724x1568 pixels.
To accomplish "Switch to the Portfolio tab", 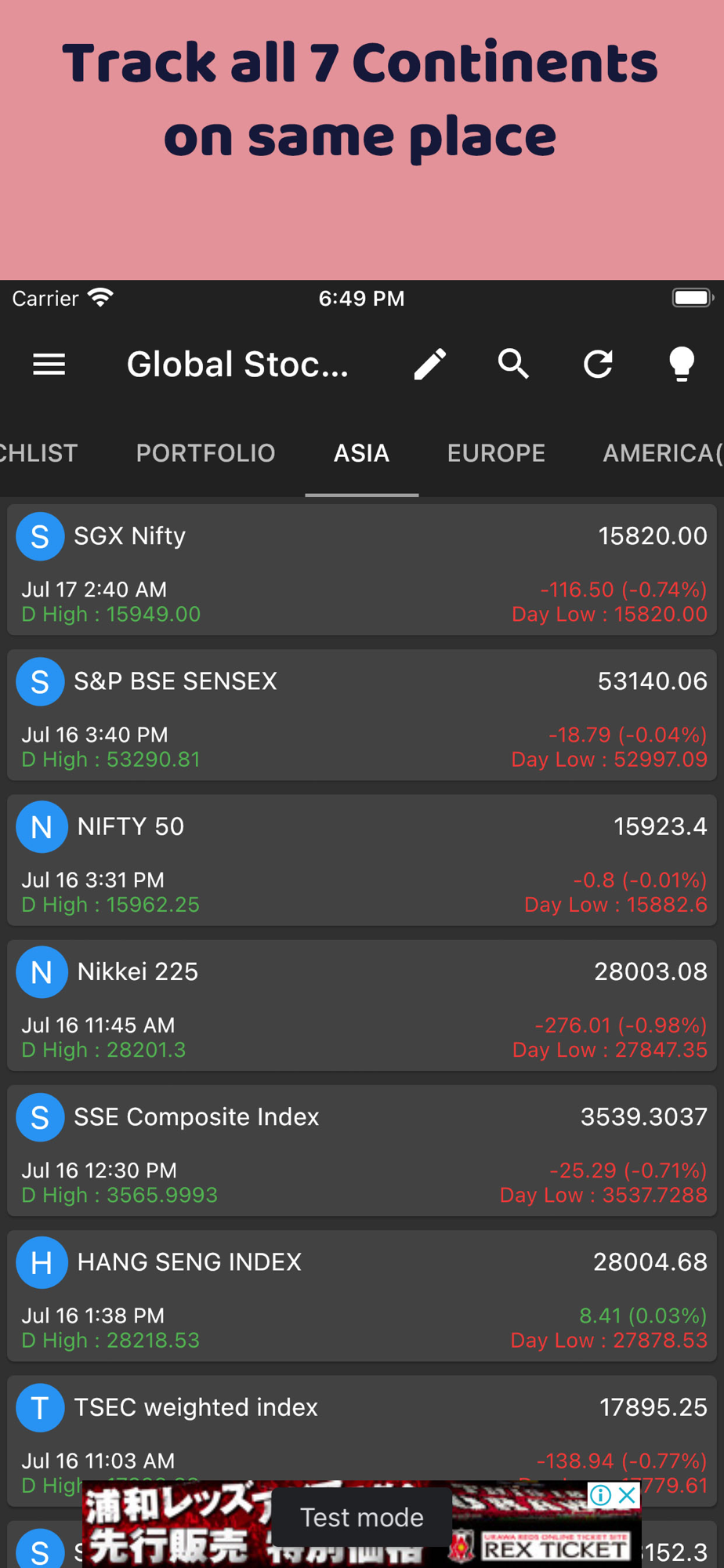I will (x=205, y=453).
